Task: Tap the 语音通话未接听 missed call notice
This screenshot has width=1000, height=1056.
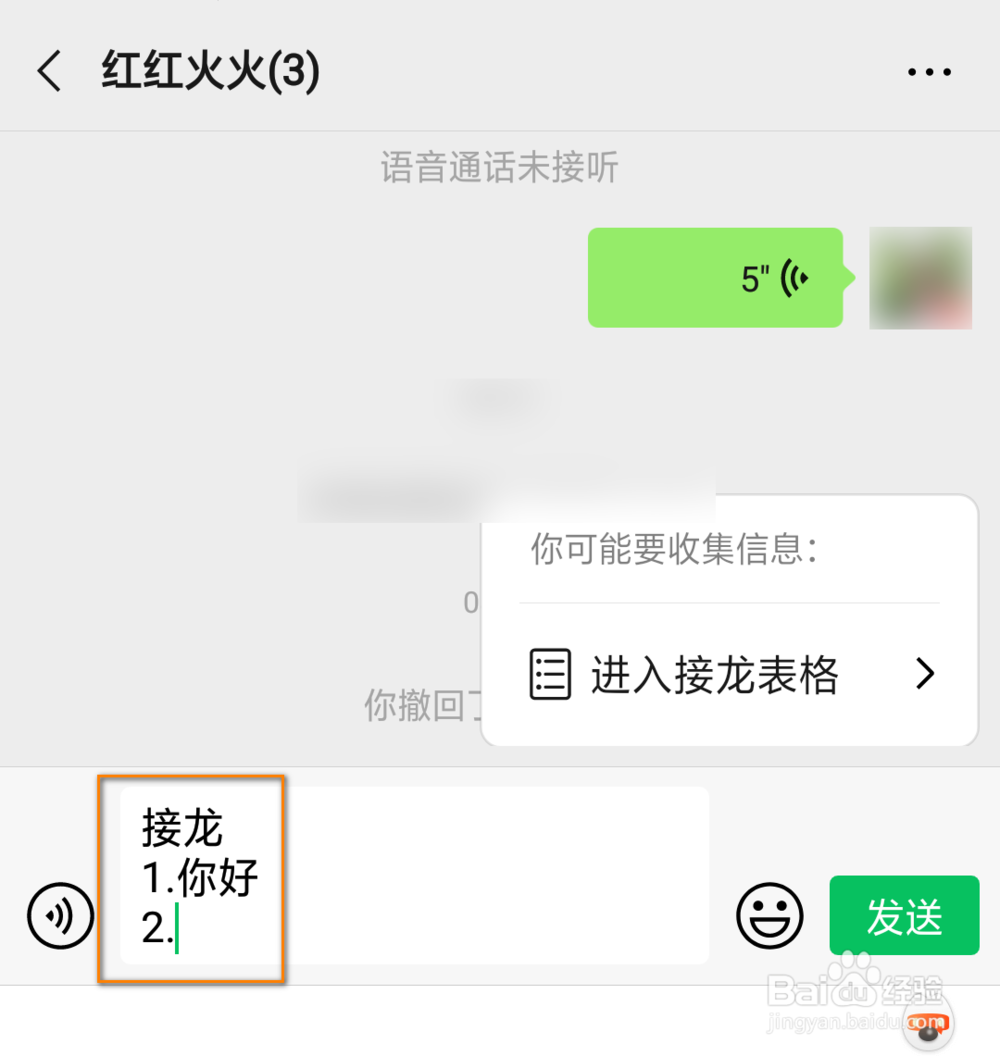Action: pyautogui.click(x=499, y=168)
